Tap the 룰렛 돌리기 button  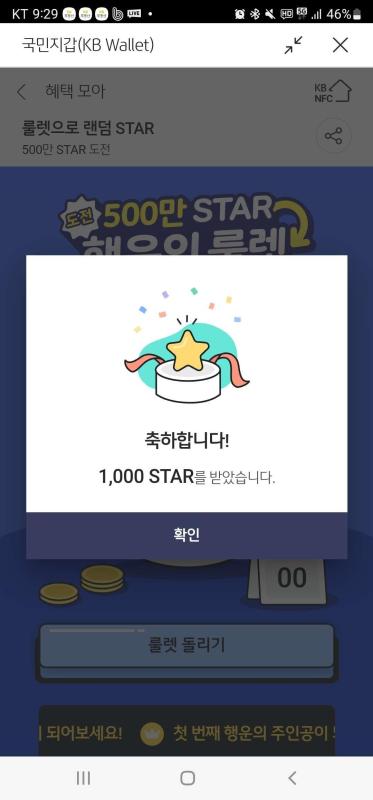[187, 646]
